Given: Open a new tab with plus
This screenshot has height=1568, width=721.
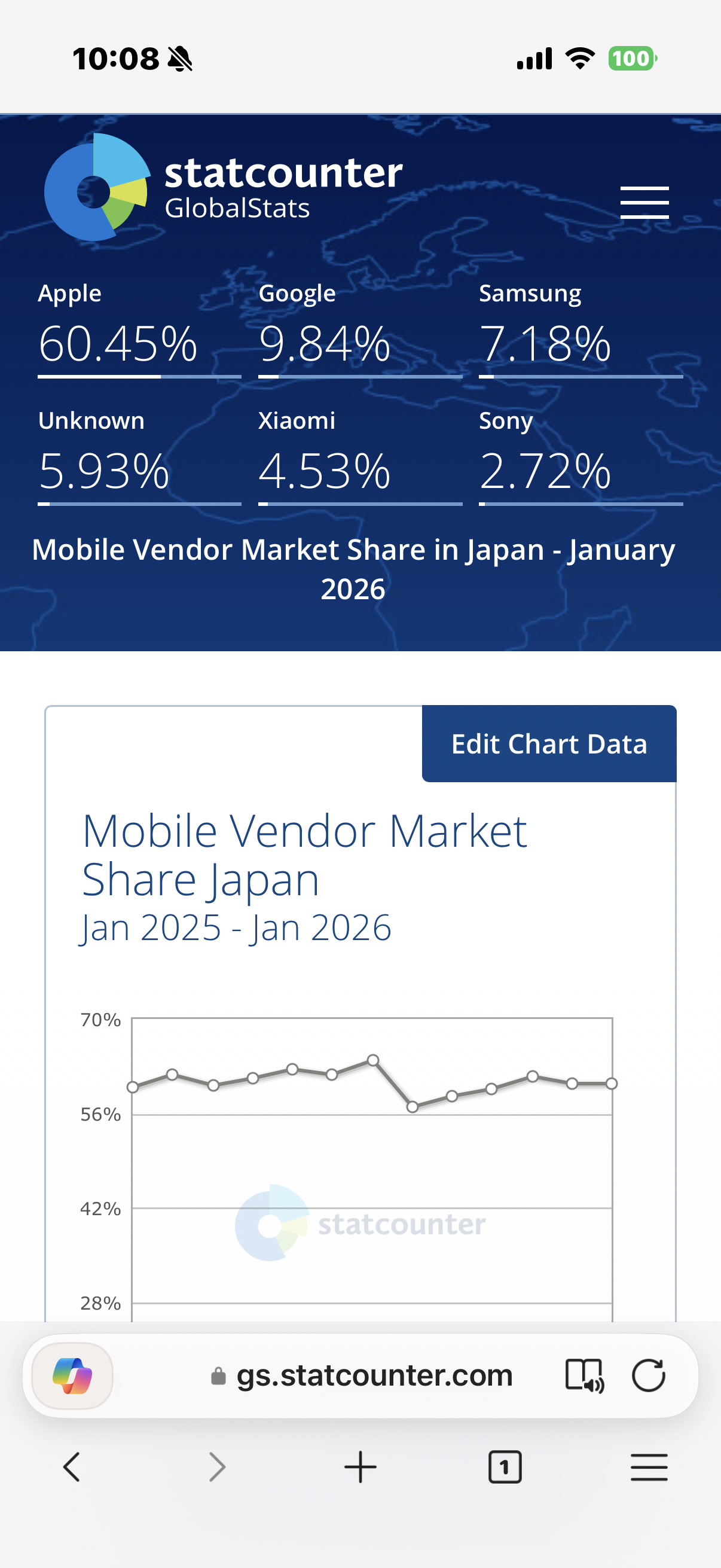Looking at the screenshot, I should tap(360, 1467).
